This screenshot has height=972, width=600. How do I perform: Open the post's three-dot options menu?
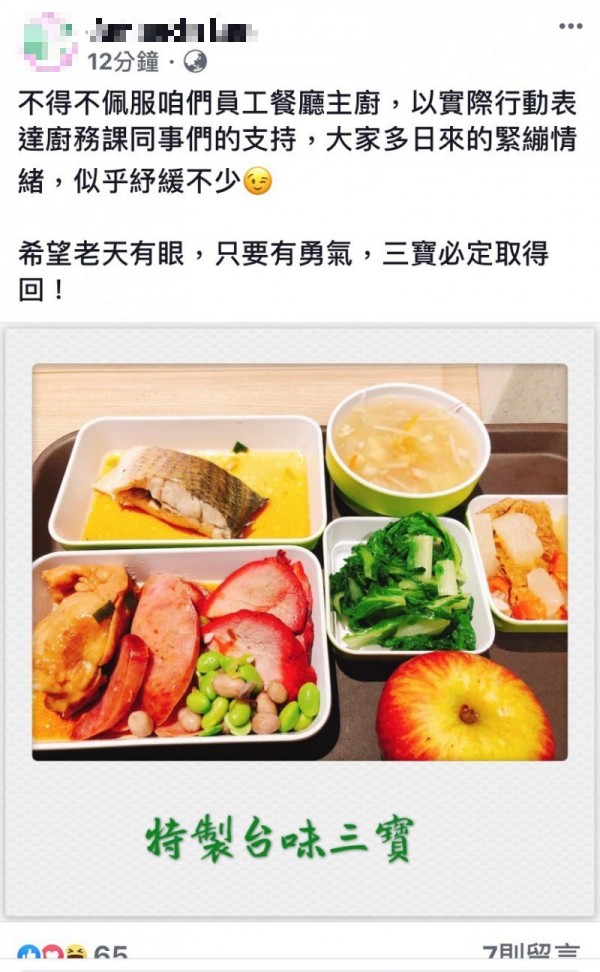coord(570,27)
